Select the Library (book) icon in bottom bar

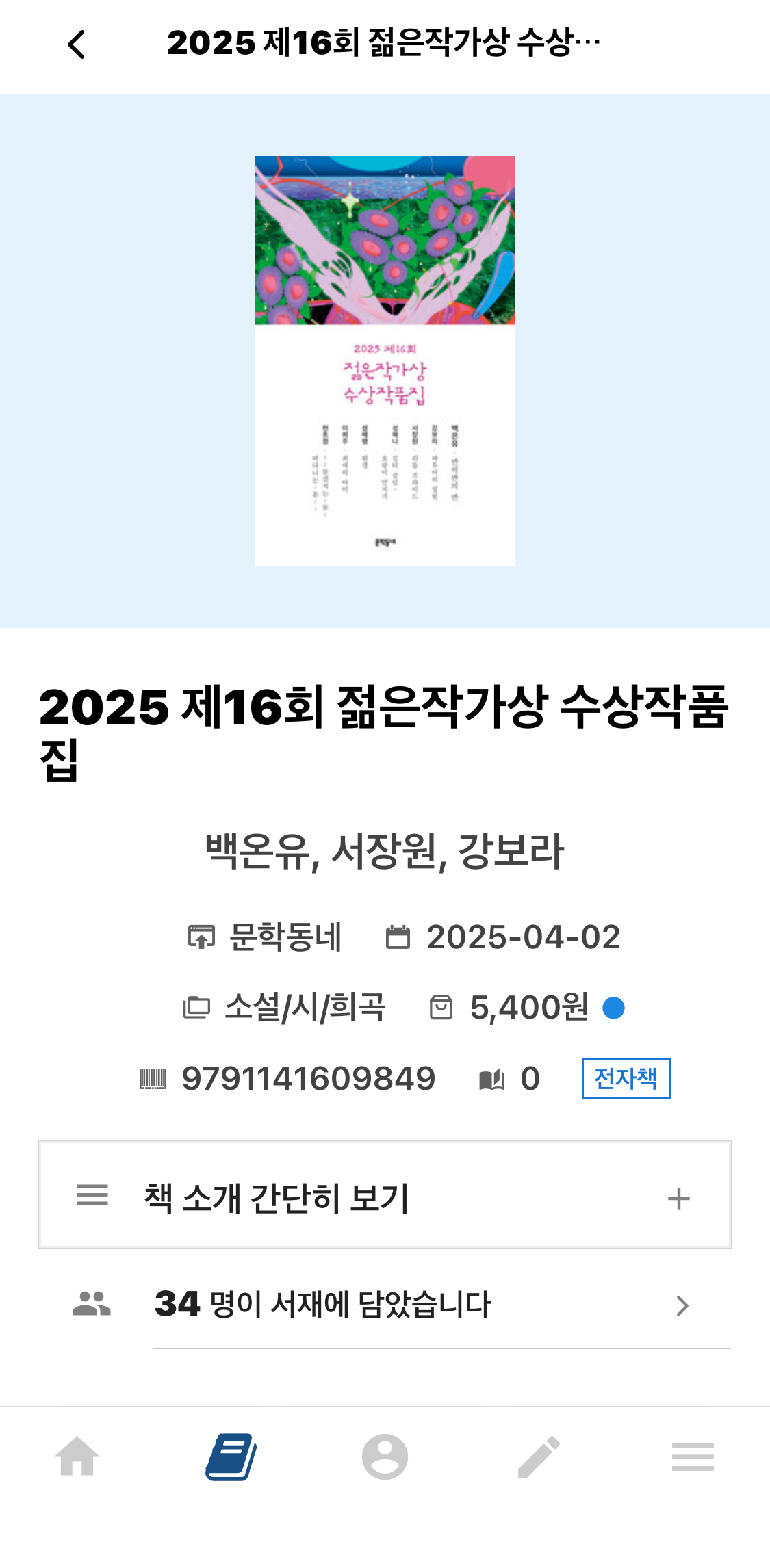tap(232, 1461)
